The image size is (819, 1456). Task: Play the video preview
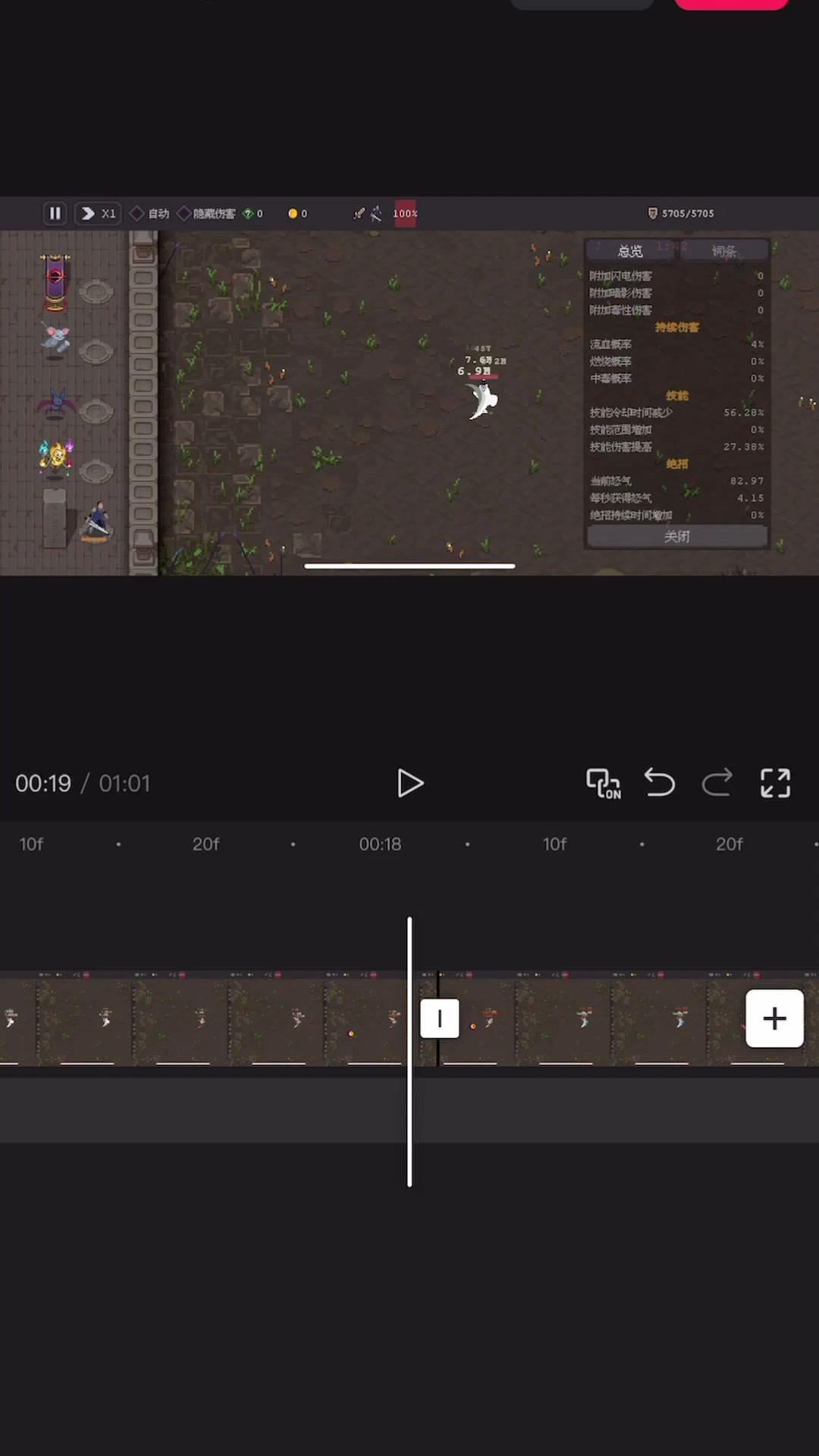[x=410, y=783]
